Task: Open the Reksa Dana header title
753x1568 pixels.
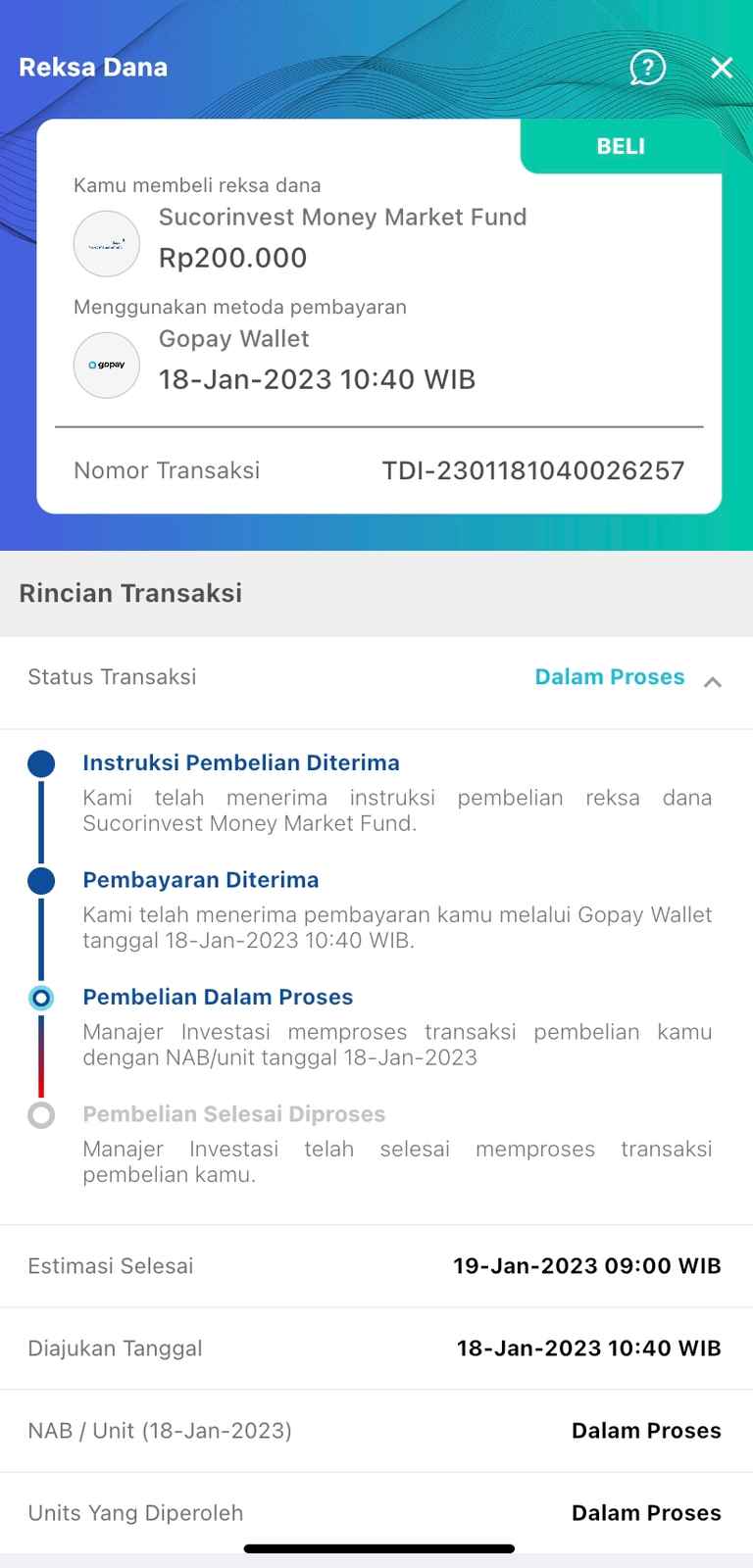Action: coord(93,67)
